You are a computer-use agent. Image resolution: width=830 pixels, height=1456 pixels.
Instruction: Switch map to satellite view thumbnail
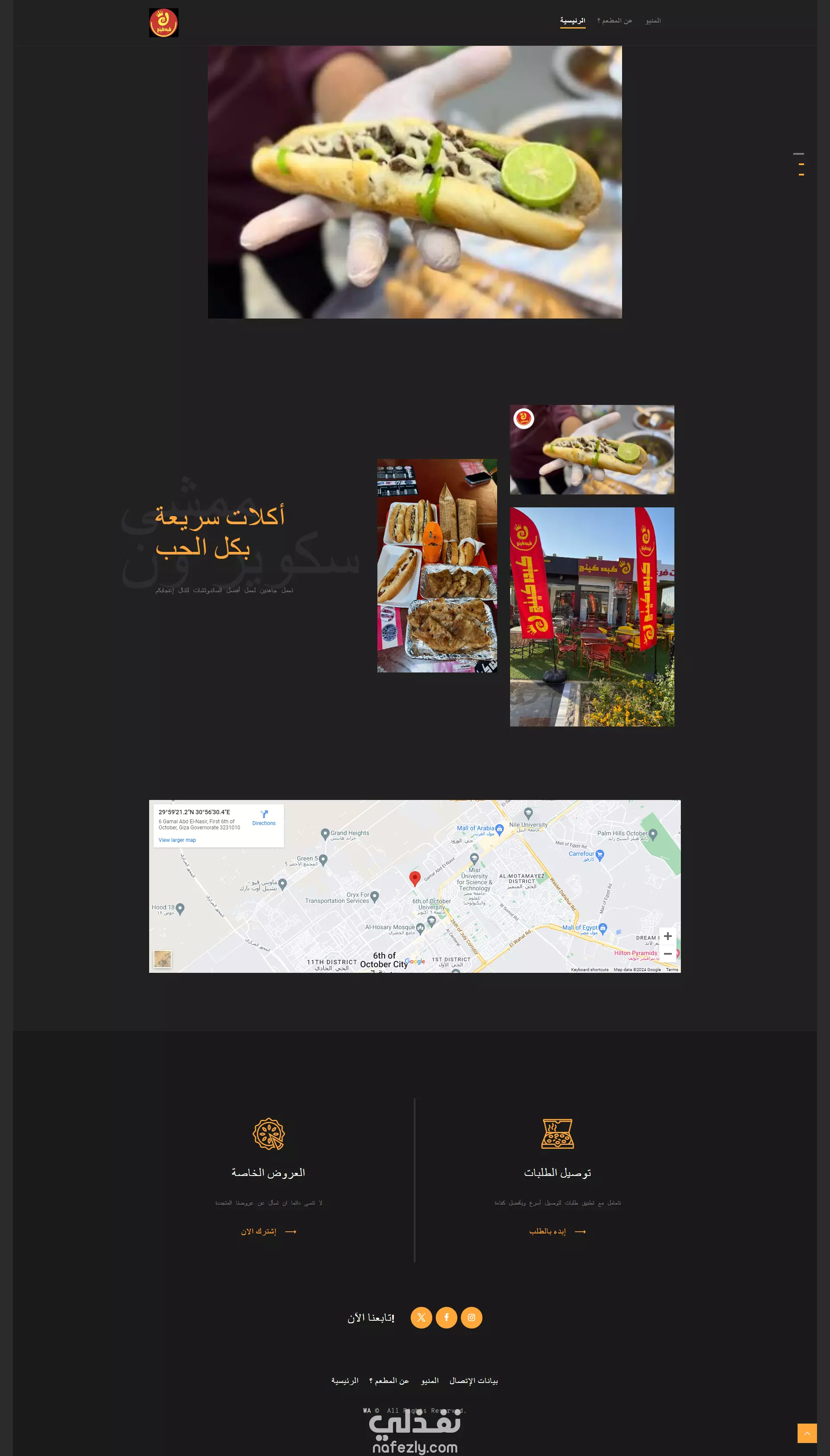click(163, 959)
